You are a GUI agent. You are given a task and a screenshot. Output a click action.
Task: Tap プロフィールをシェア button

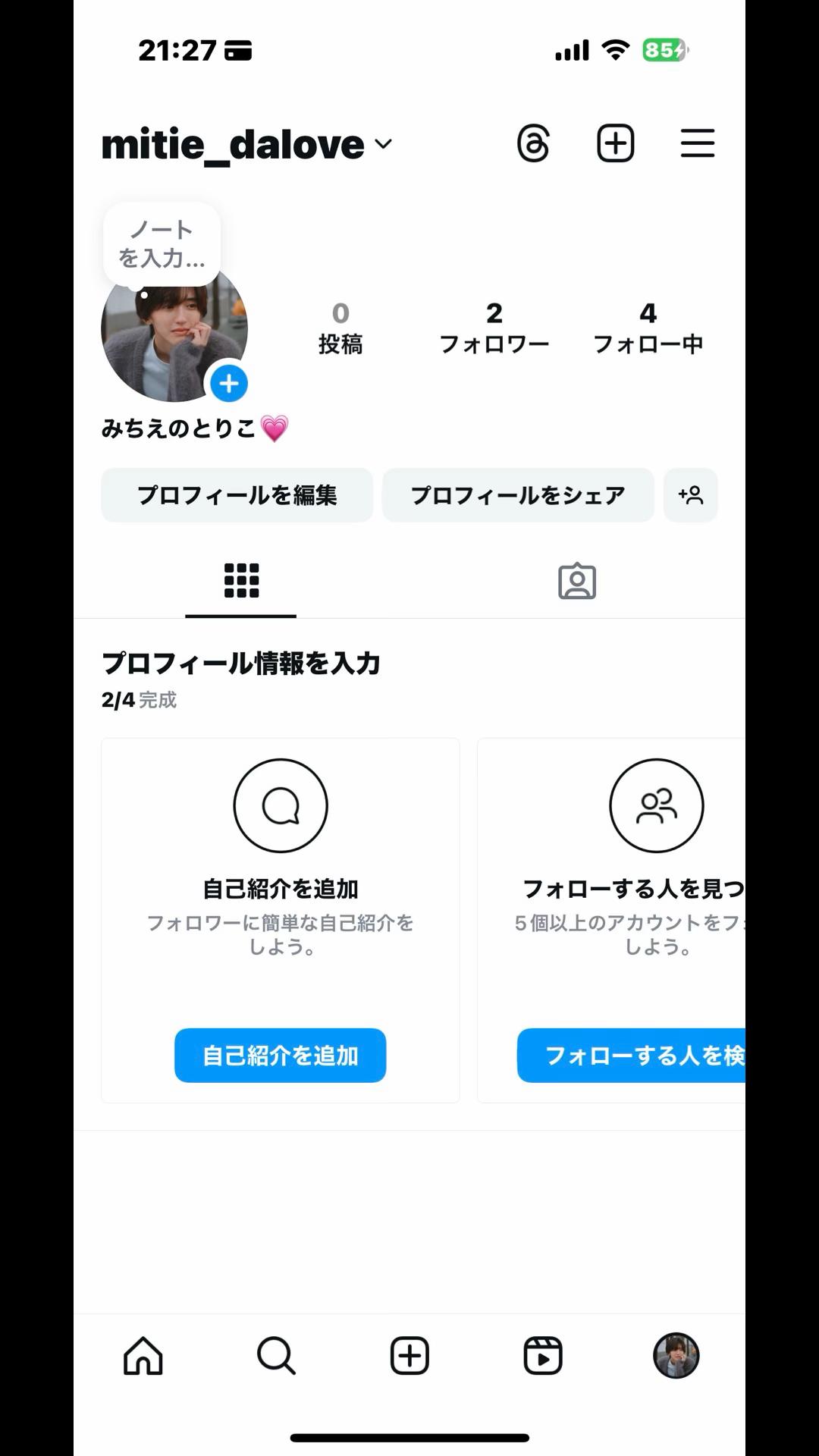pyautogui.click(x=518, y=495)
